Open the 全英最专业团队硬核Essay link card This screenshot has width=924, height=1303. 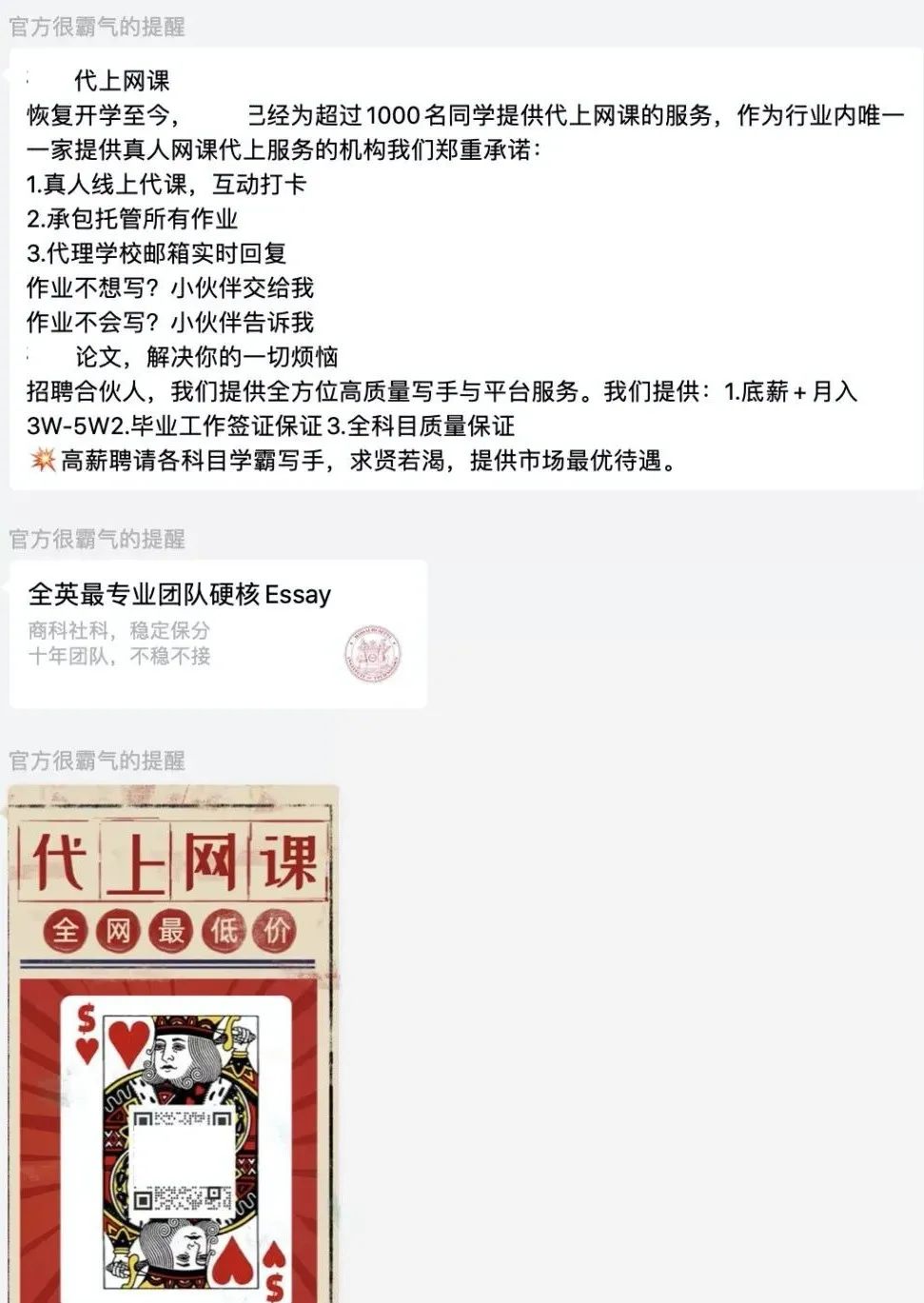coord(217,632)
